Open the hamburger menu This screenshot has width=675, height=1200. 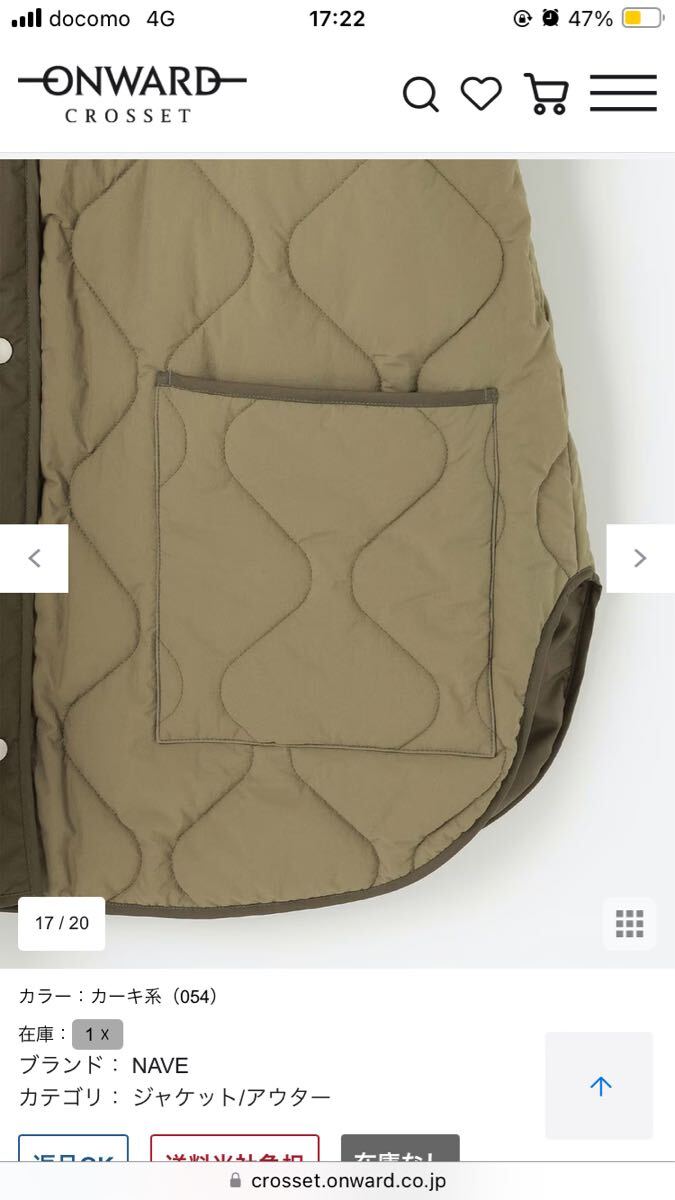(x=623, y=93)
